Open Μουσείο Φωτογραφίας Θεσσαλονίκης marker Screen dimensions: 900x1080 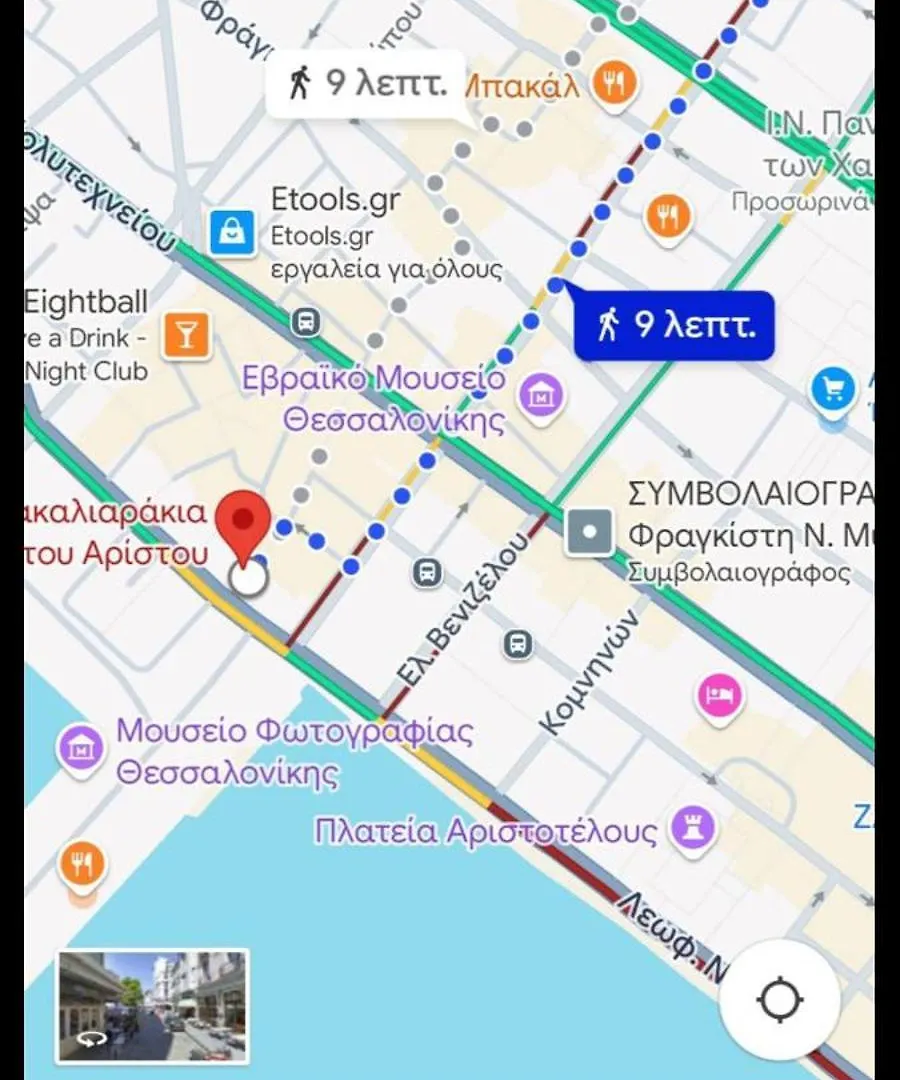coord(81,746)
